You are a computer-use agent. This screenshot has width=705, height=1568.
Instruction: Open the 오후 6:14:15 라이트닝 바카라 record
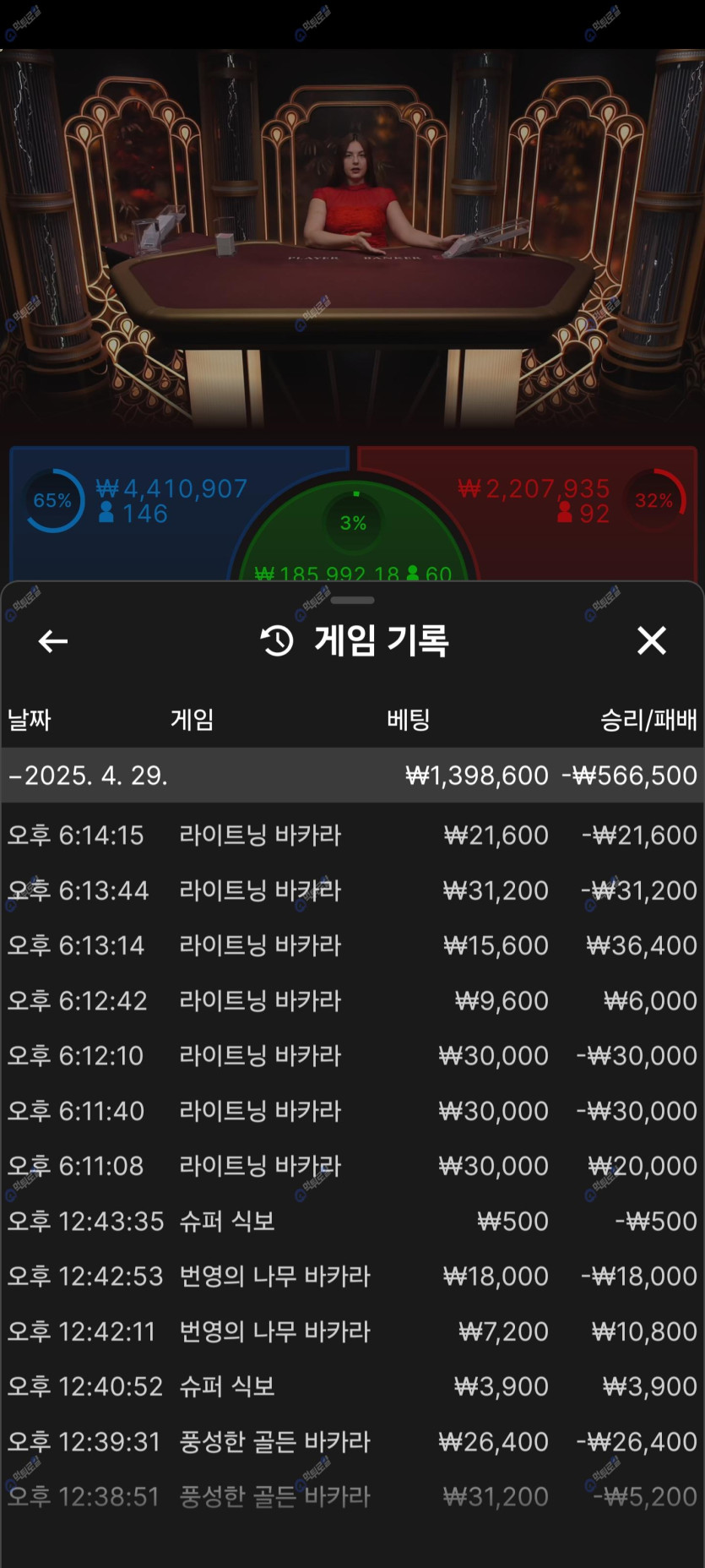[x=352, y=836]
